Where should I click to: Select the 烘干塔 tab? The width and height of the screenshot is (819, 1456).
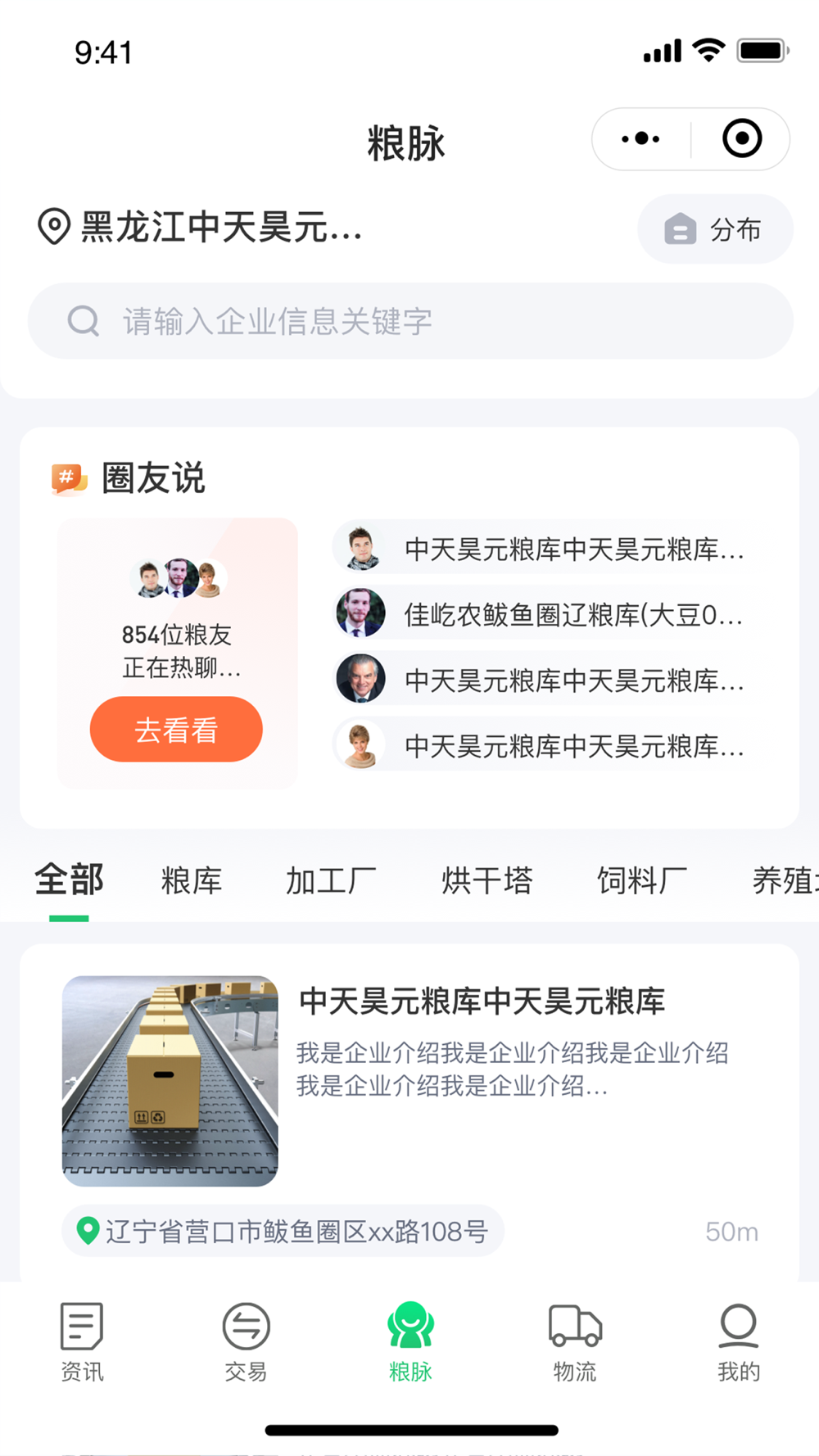[487, 881]
